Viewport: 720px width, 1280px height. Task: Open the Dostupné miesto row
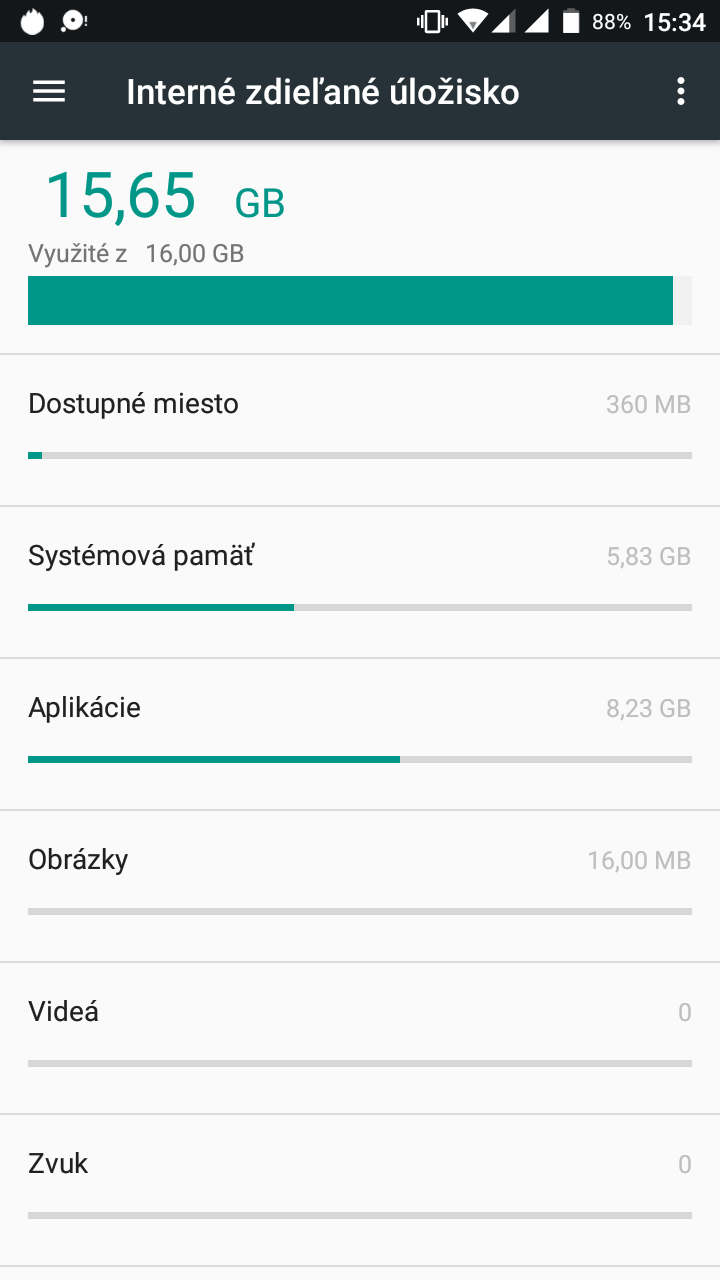click(x=360, y=430)
